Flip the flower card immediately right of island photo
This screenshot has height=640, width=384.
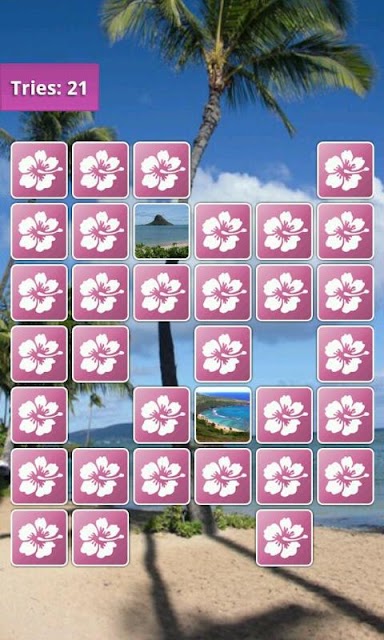click(x=223, y=231)
